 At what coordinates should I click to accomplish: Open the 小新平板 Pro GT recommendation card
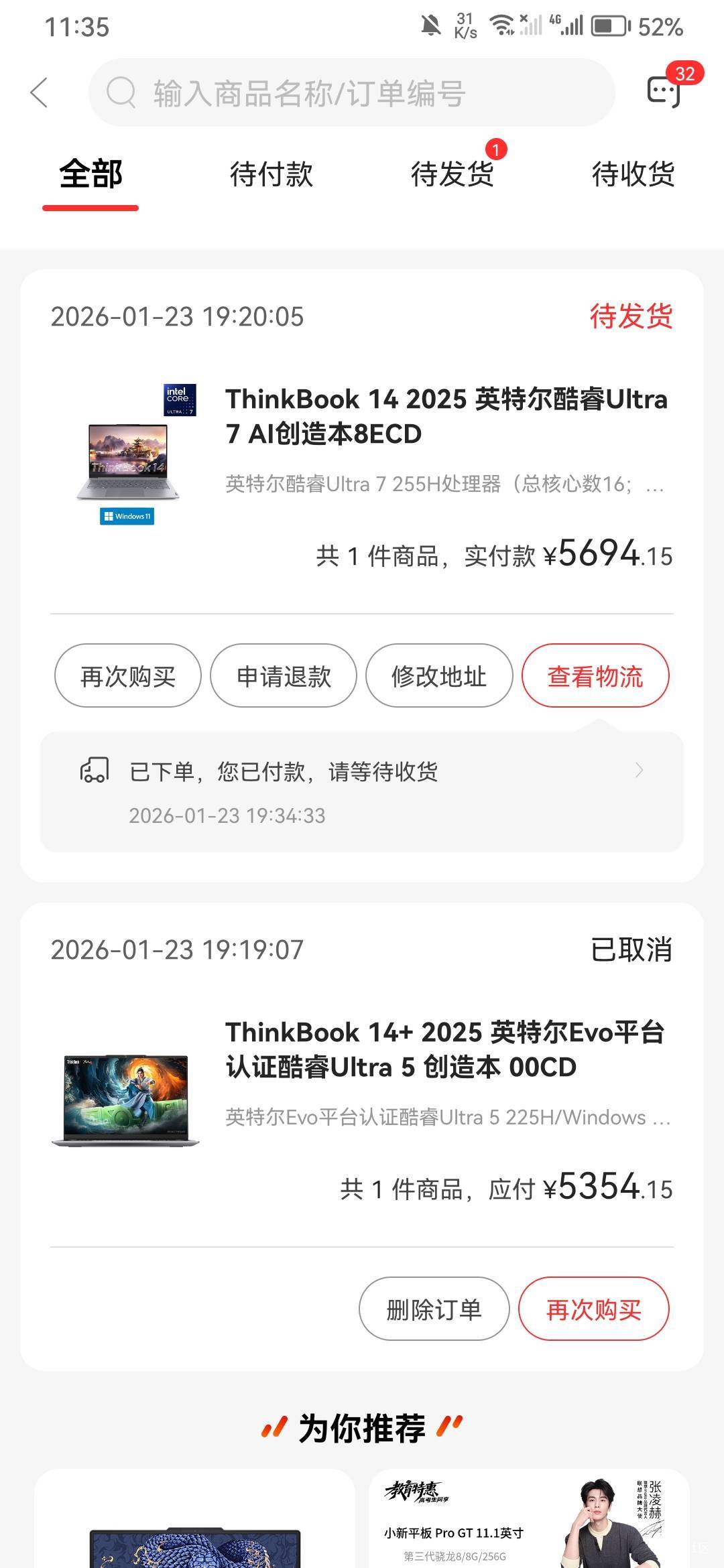pyautogui.click(x=530, y=1521)
